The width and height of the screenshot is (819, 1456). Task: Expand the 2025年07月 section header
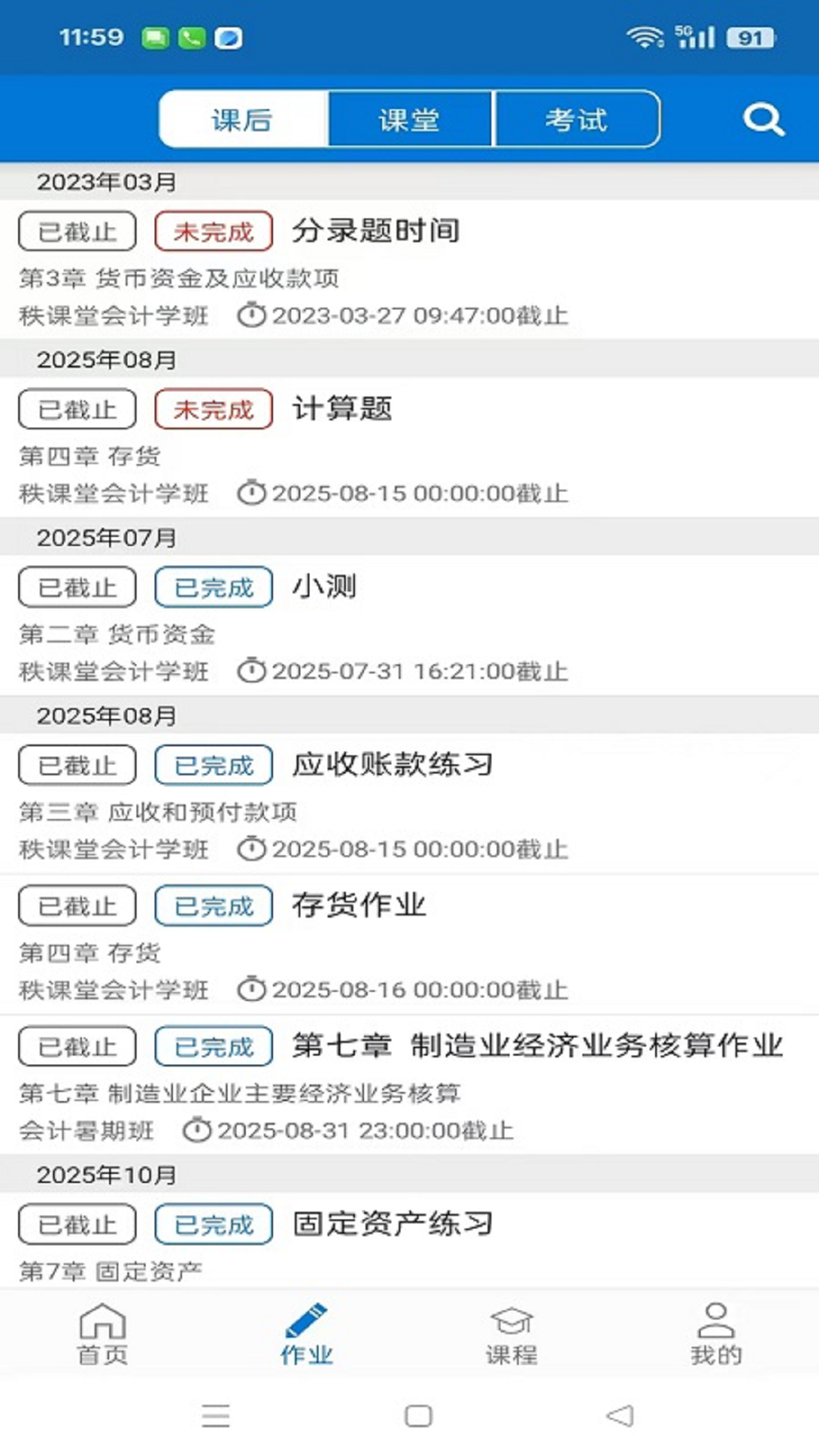pyautogui.click(x=106, y=538)
